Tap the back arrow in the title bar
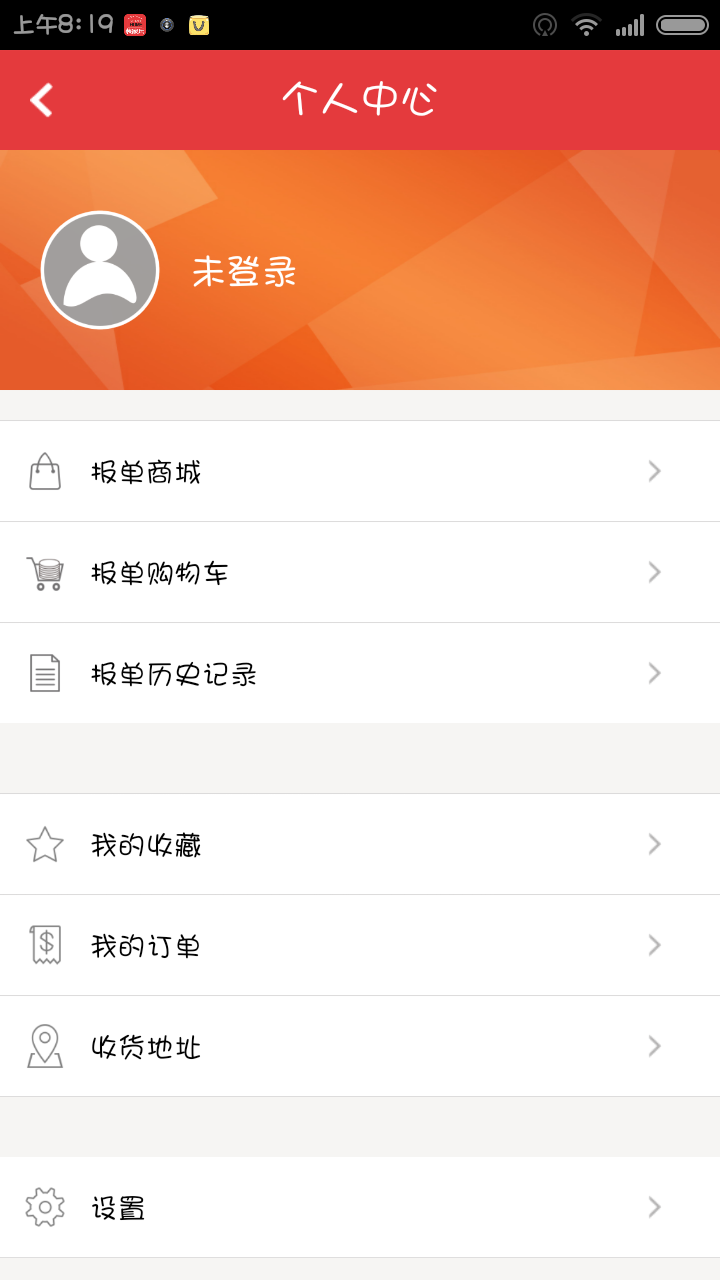720x1280 pixels. pyautogui.click(x=40, y=99)
